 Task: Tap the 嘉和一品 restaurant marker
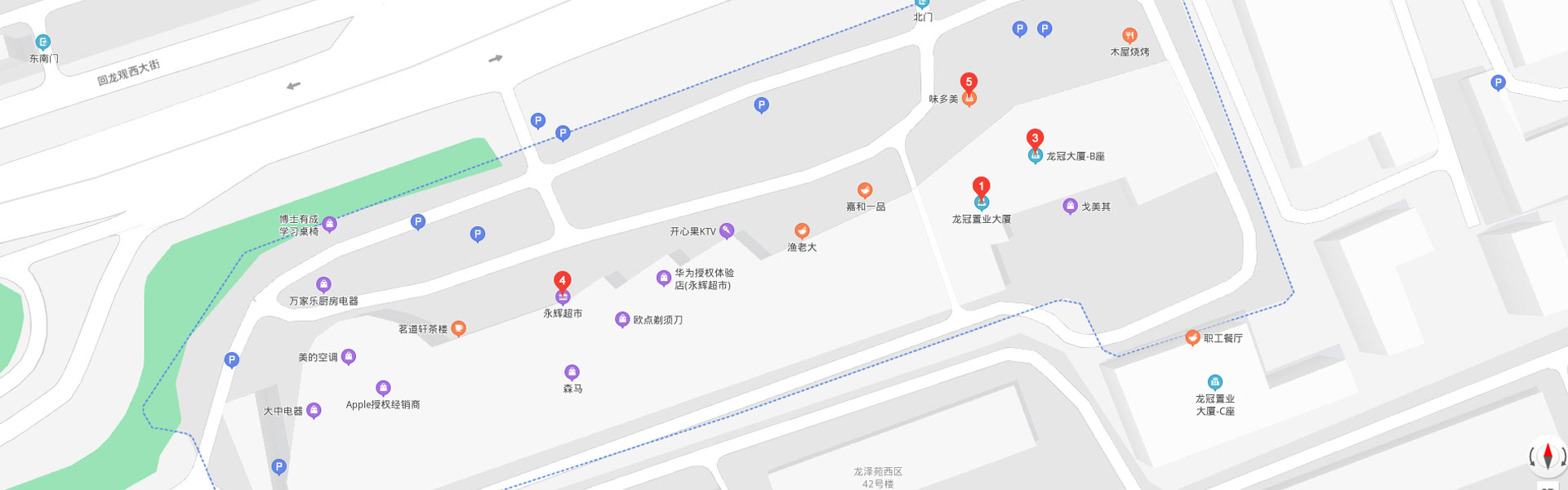[865, 191]
